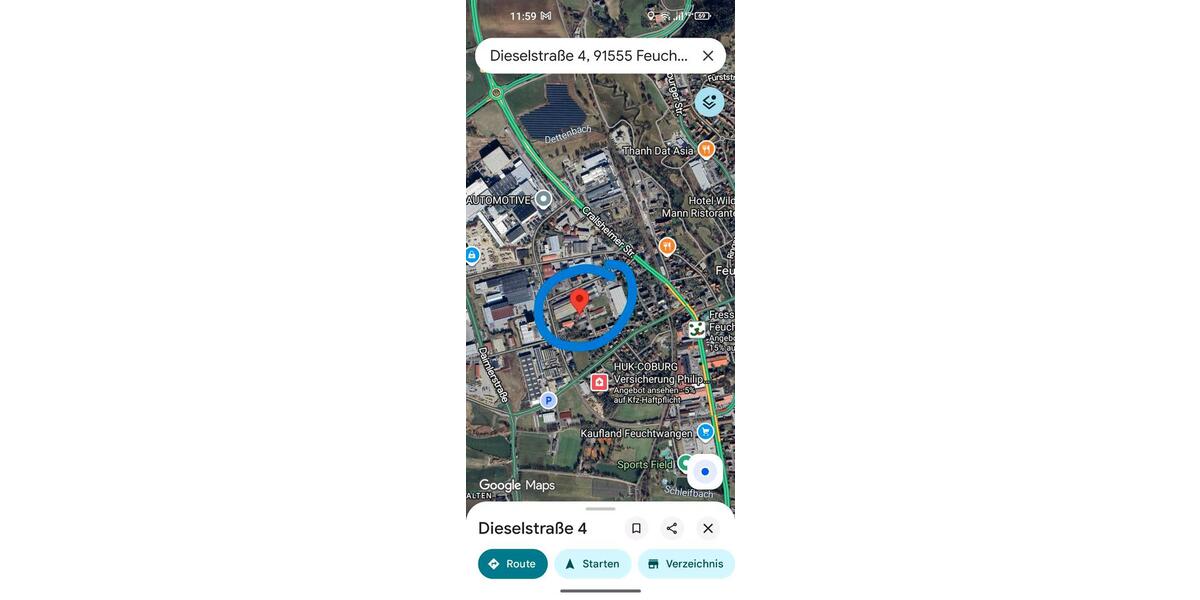Screen dimensions: 1200x600
Task: Tap the red pin at Dieselstraße 4
Action: coord(579,300)
